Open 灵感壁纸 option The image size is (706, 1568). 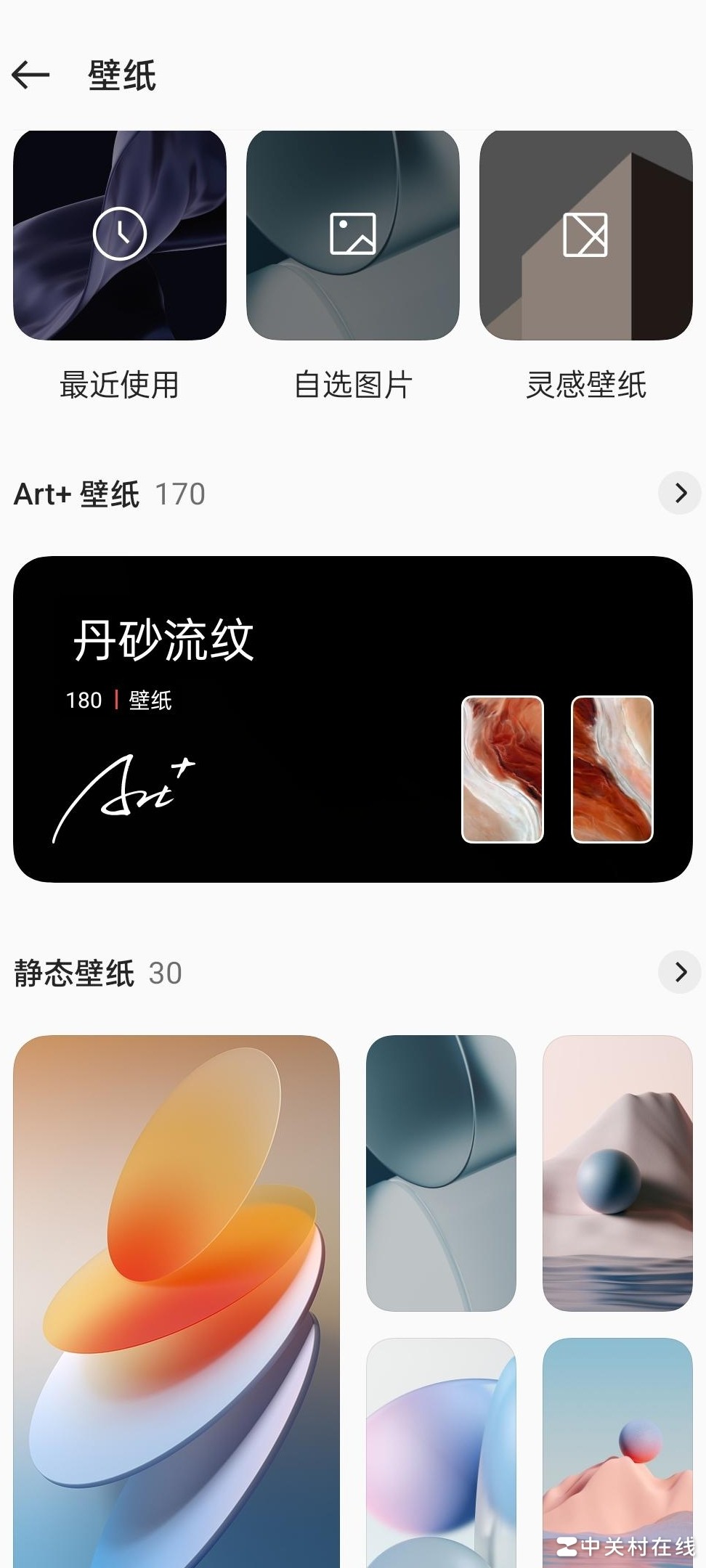(x=585, y=235)
